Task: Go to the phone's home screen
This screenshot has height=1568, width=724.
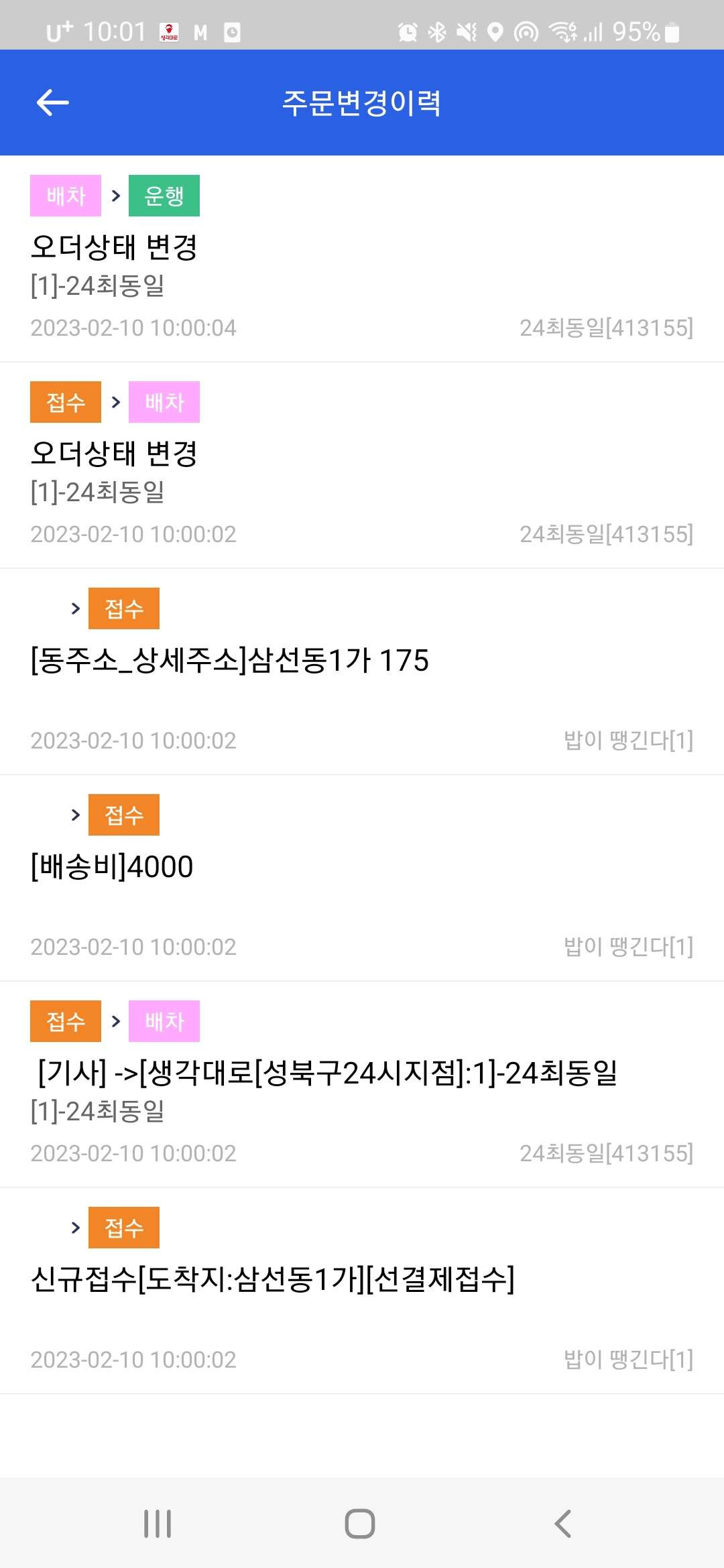Action: pos(360,1524)
